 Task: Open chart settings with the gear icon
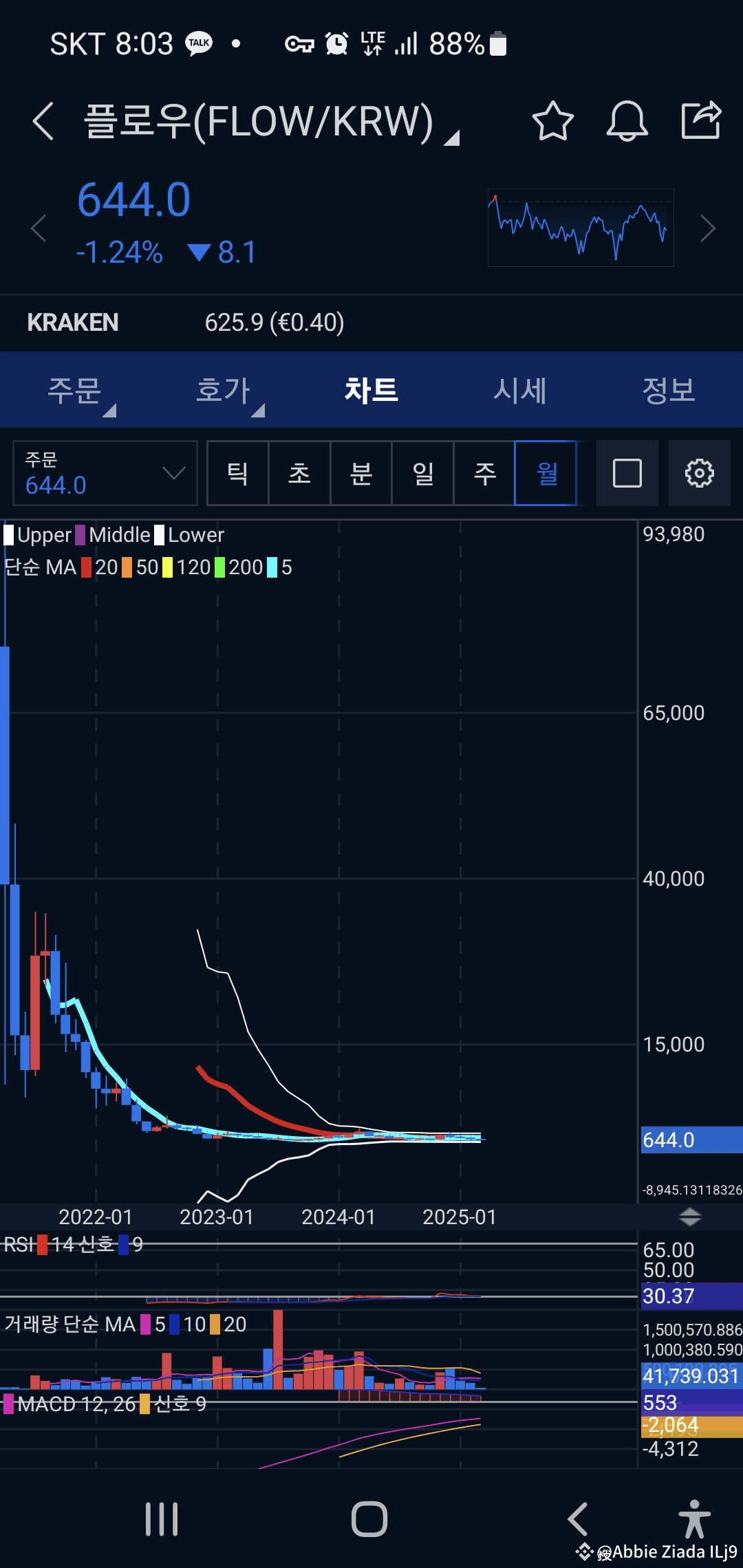[699, 473]
